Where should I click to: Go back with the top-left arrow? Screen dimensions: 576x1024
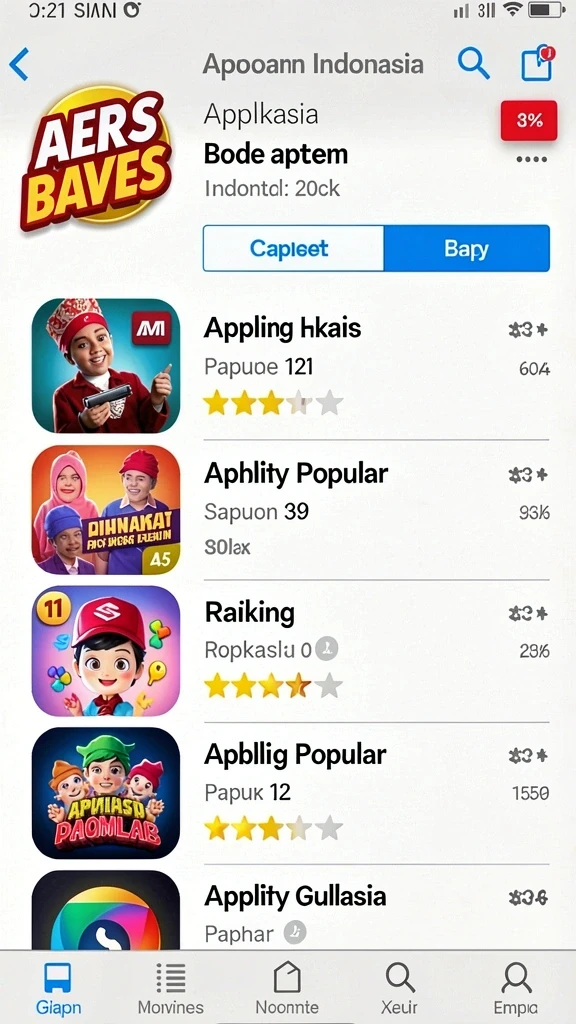point(19,64)
